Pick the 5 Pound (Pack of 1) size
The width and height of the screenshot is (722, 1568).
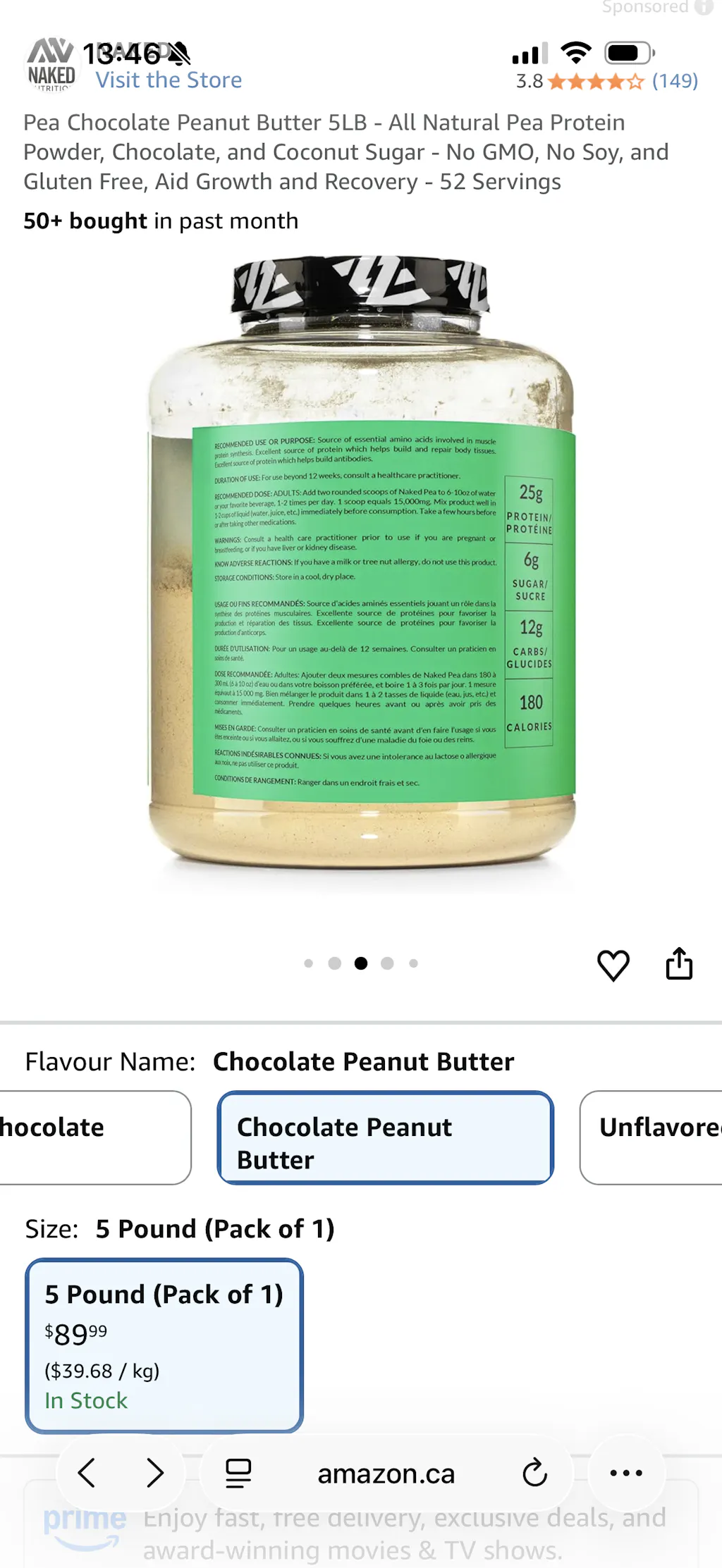point(164,1345)
